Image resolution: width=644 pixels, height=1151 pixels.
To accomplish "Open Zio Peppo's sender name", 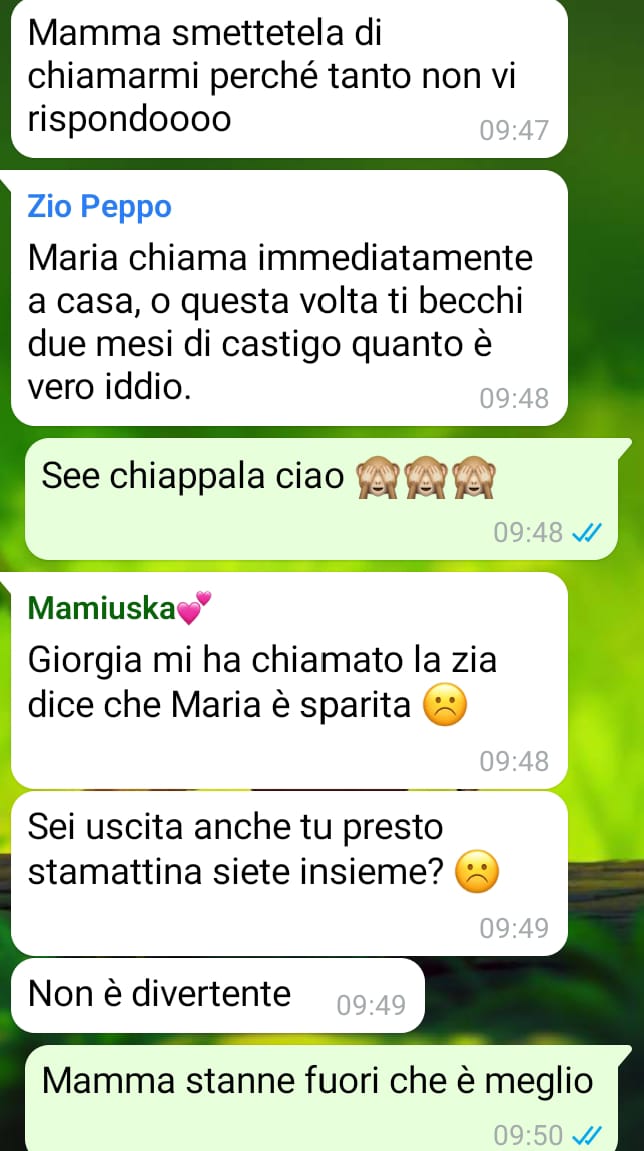I will coord(99,208).
